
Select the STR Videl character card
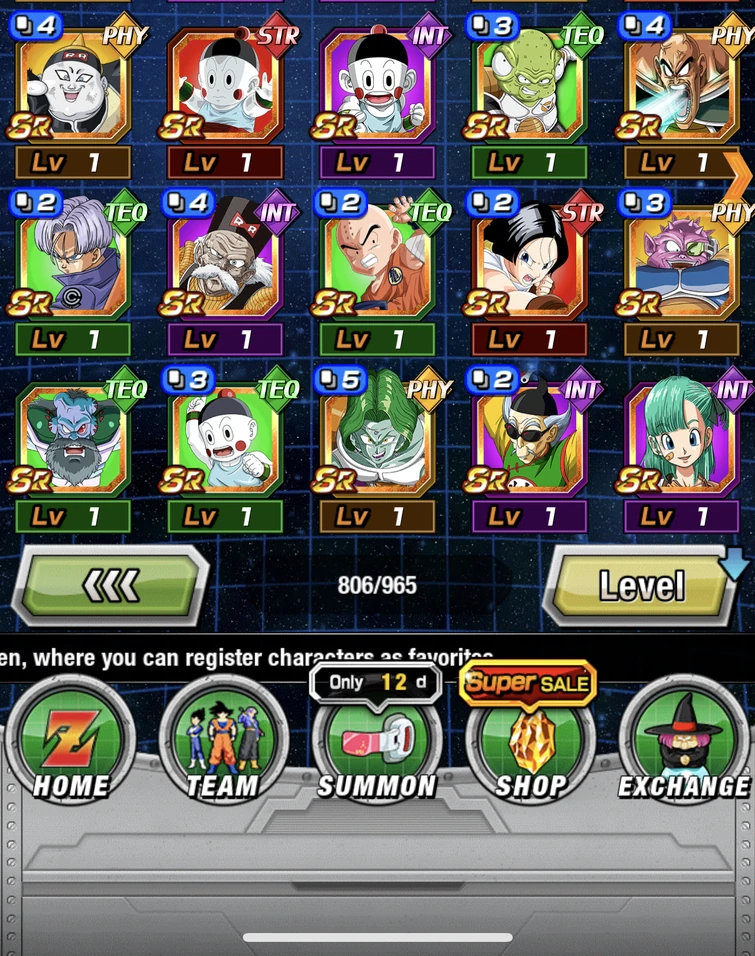[x=529, y=255]
